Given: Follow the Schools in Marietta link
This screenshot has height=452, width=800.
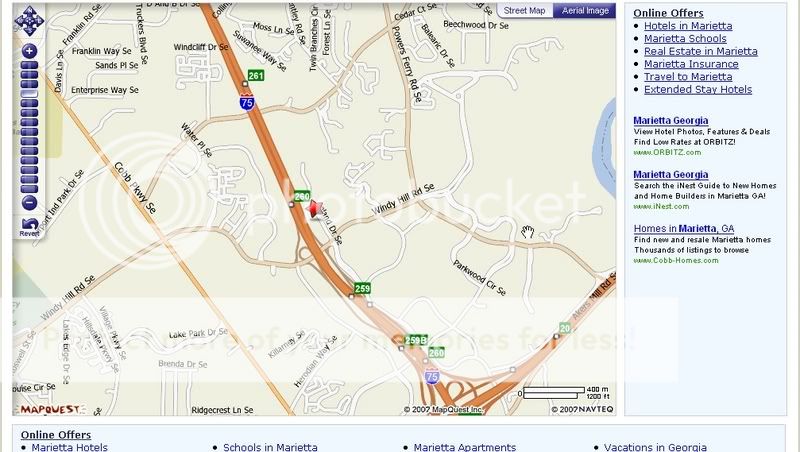Looking at the screenshot, I should pyautogui.click(x=270, y=447).
